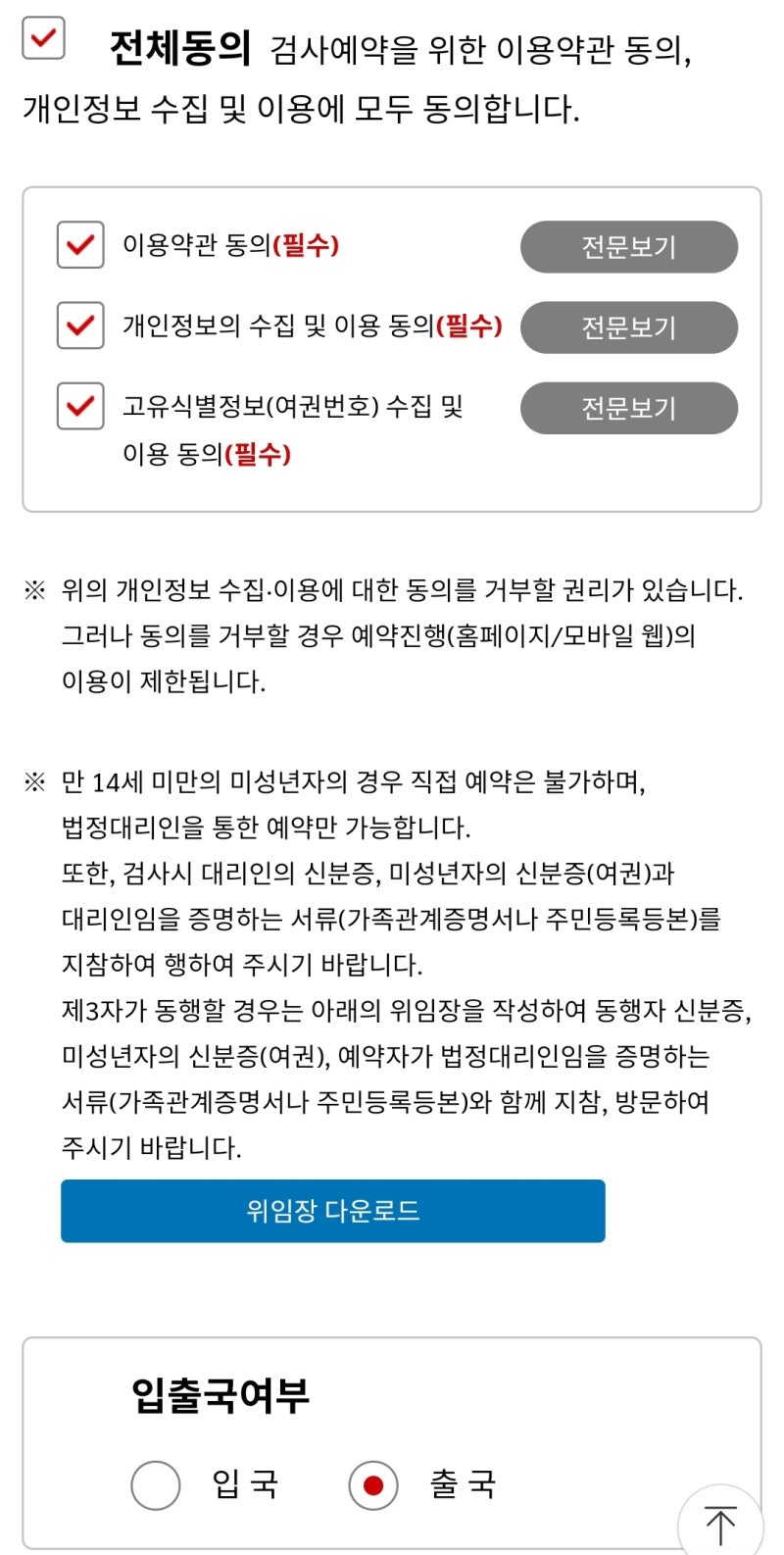Toggle the 이용약관 동의 checkbox
Viewport: 784px width, 1555px height.
tap(80, 245)
